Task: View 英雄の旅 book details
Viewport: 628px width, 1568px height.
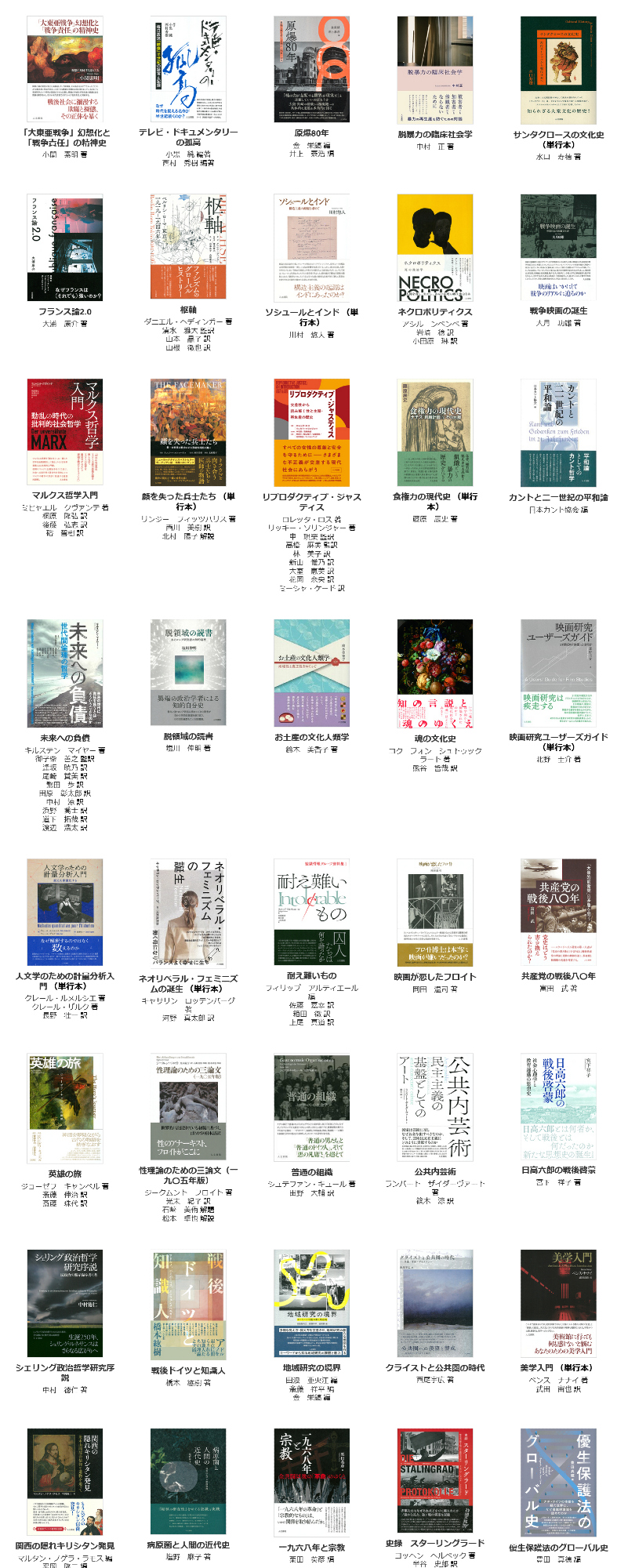Action: (x=64, y=1108)
